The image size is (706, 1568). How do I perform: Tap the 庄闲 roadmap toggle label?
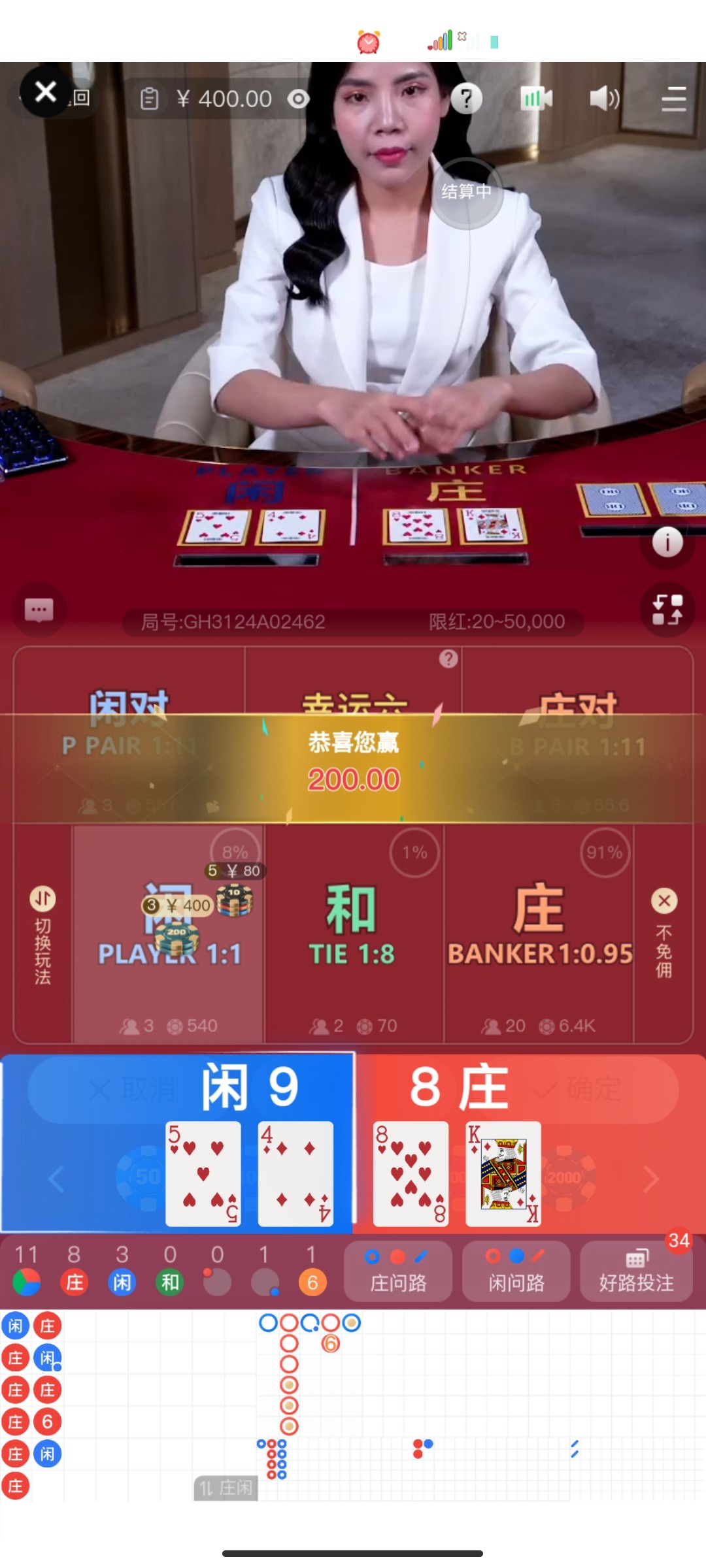pyautogui.click(x=226, y=1488)
